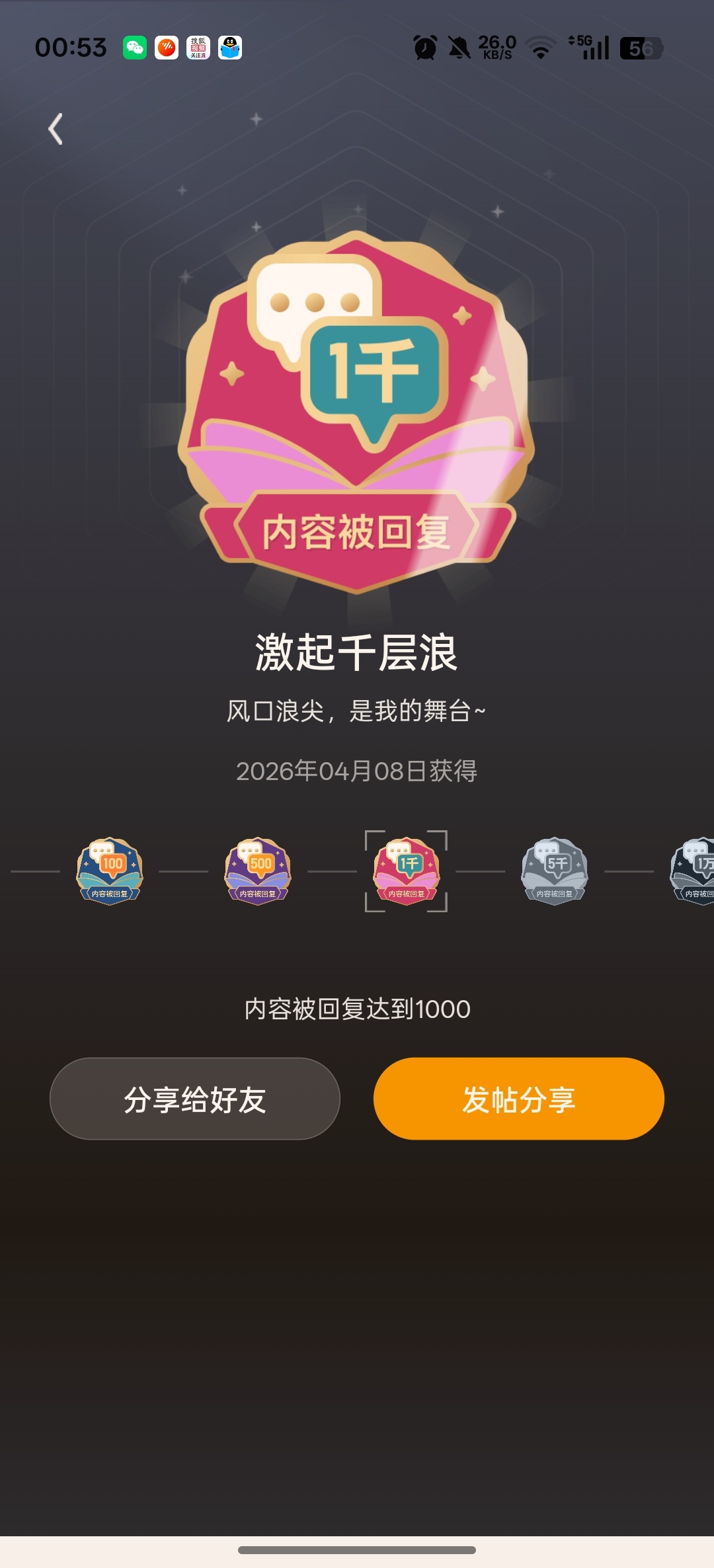Image resolution: width=714 pixels, height=1568 pixels.
Task: Go back using the top-left arrow
Action: [56, 129]
